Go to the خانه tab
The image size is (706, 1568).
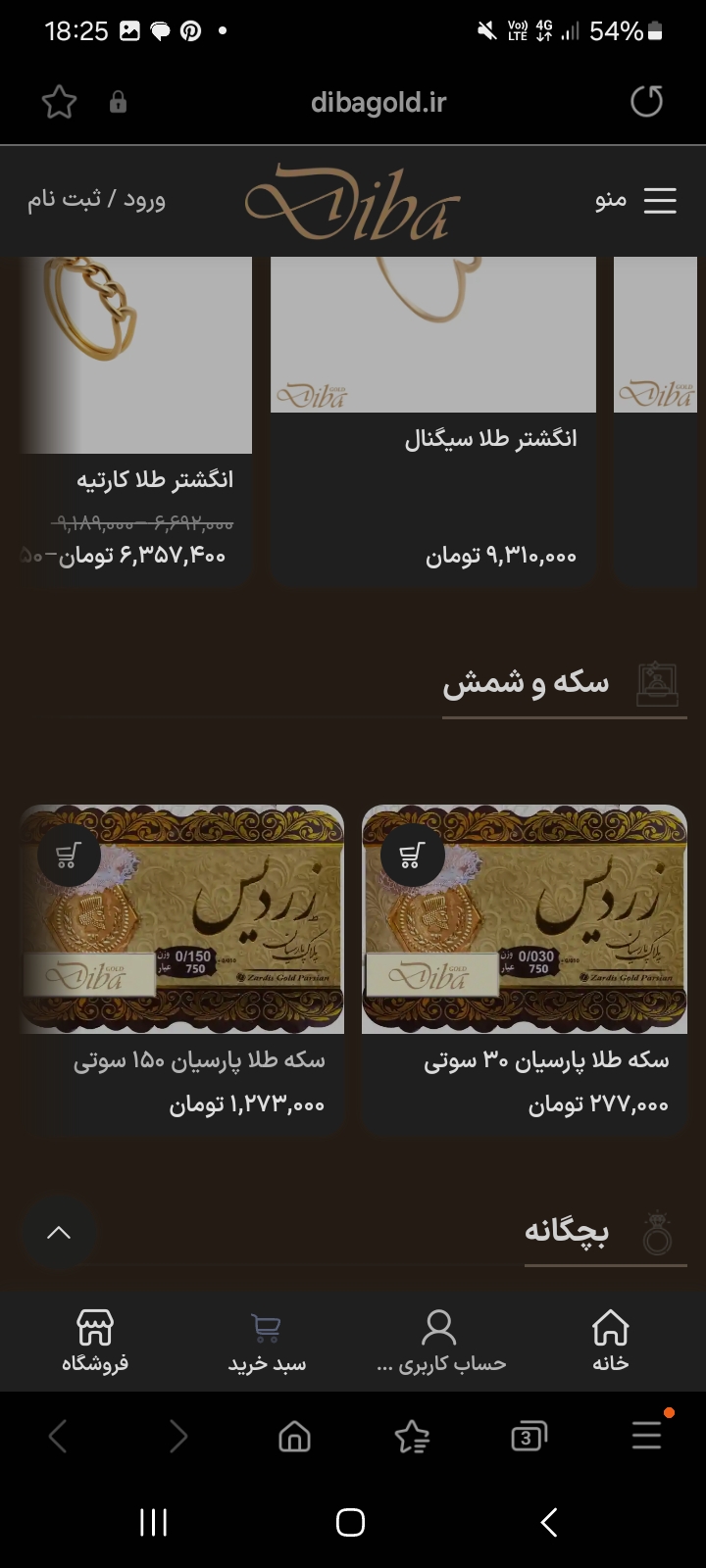(x=610, y=1341)
